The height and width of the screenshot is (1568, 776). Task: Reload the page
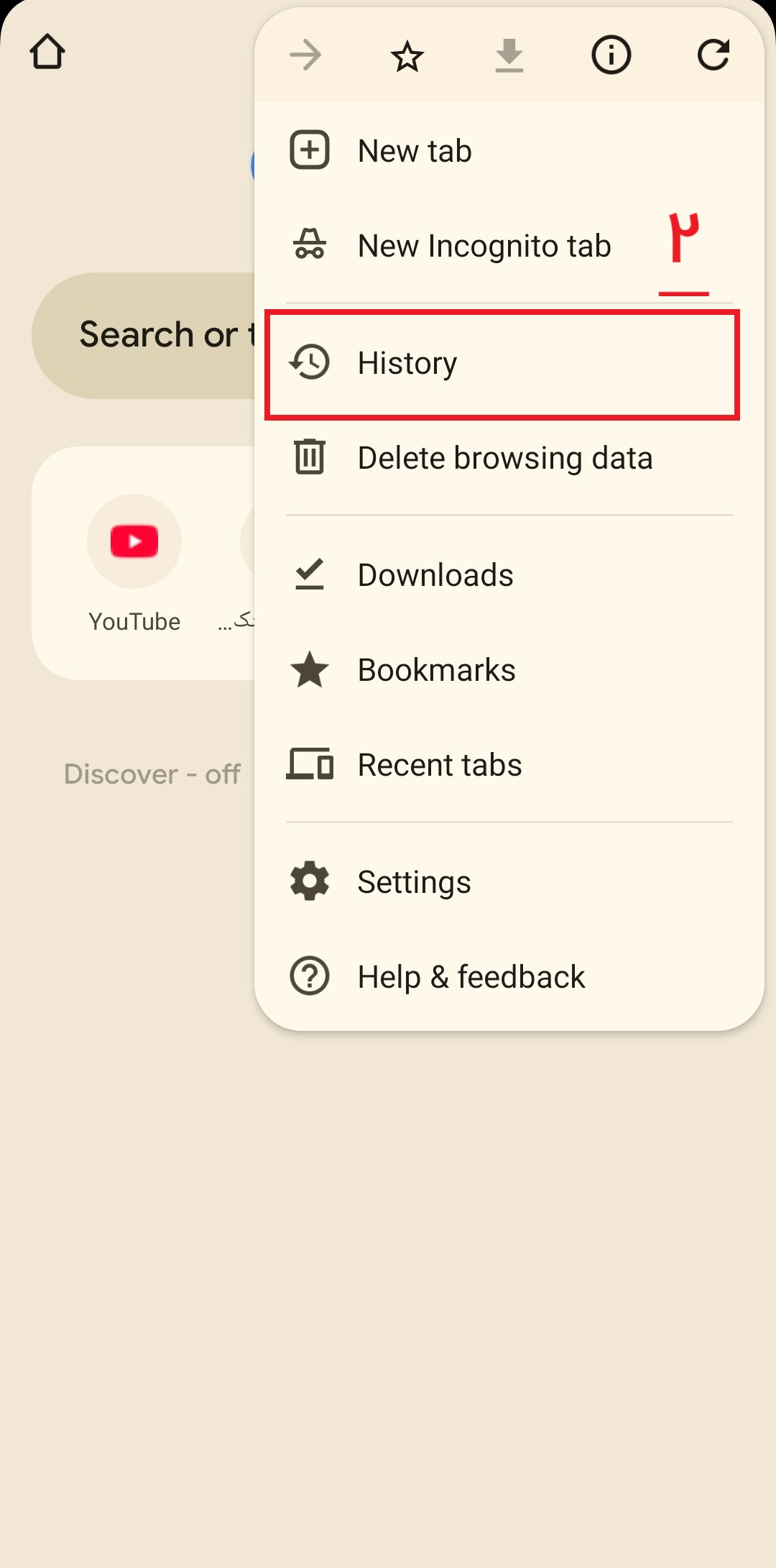pos(713,55)
